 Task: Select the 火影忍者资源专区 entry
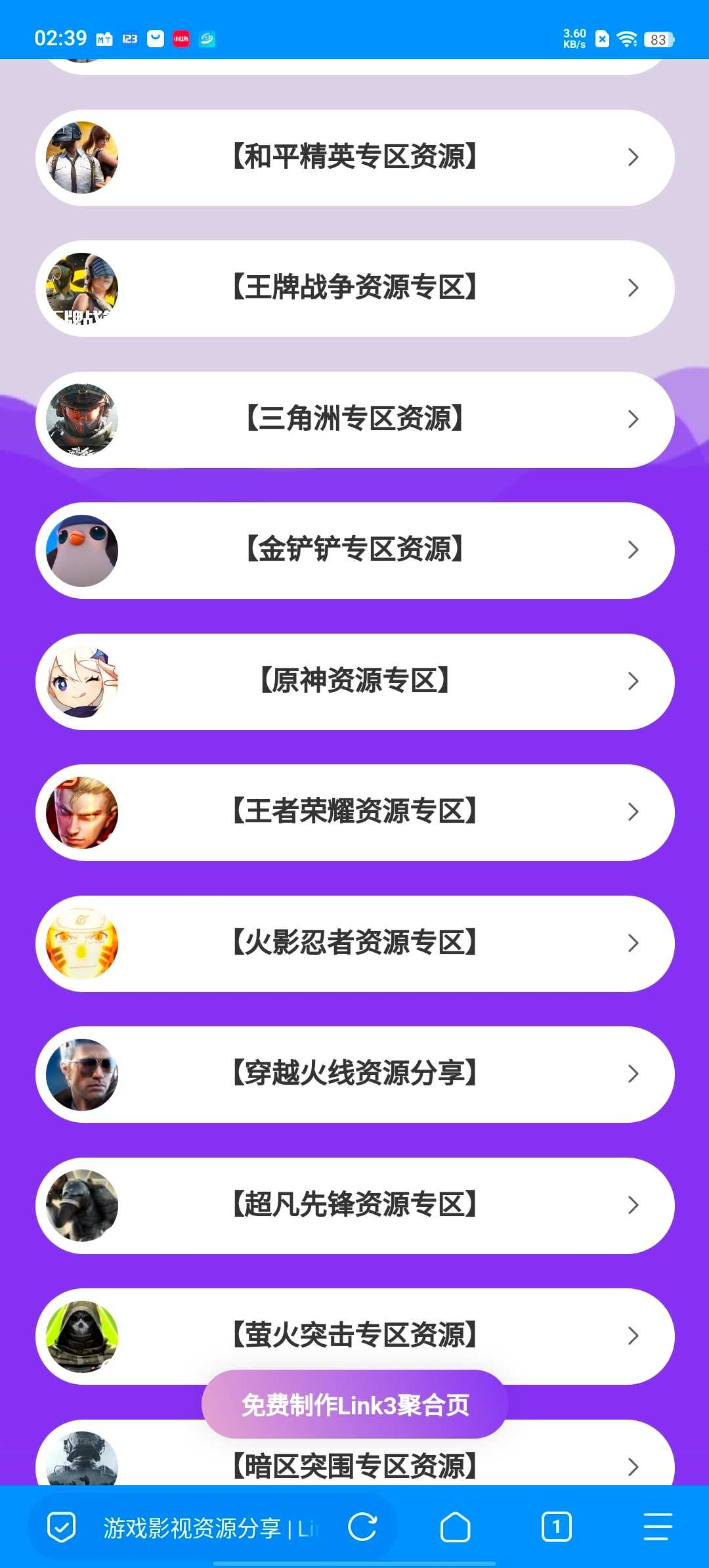[354, 944]
